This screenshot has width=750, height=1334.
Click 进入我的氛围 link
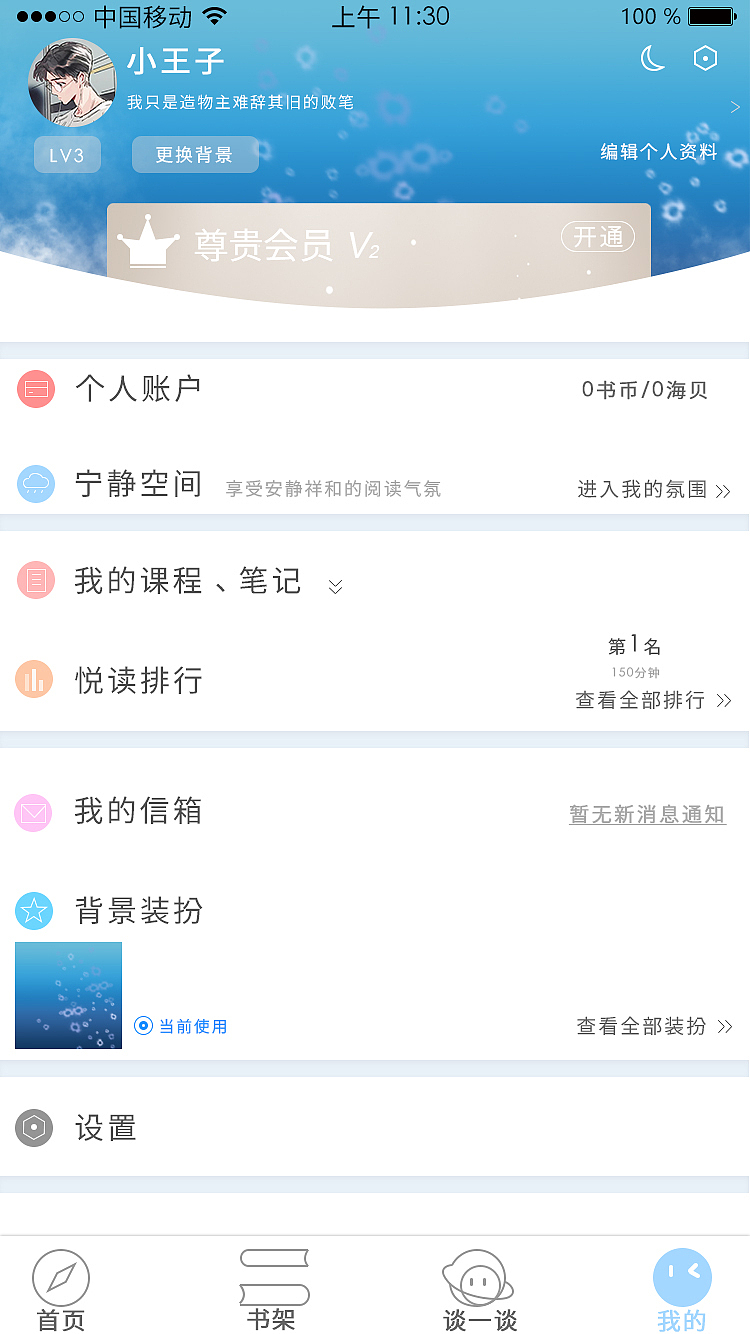click(645, 490)
